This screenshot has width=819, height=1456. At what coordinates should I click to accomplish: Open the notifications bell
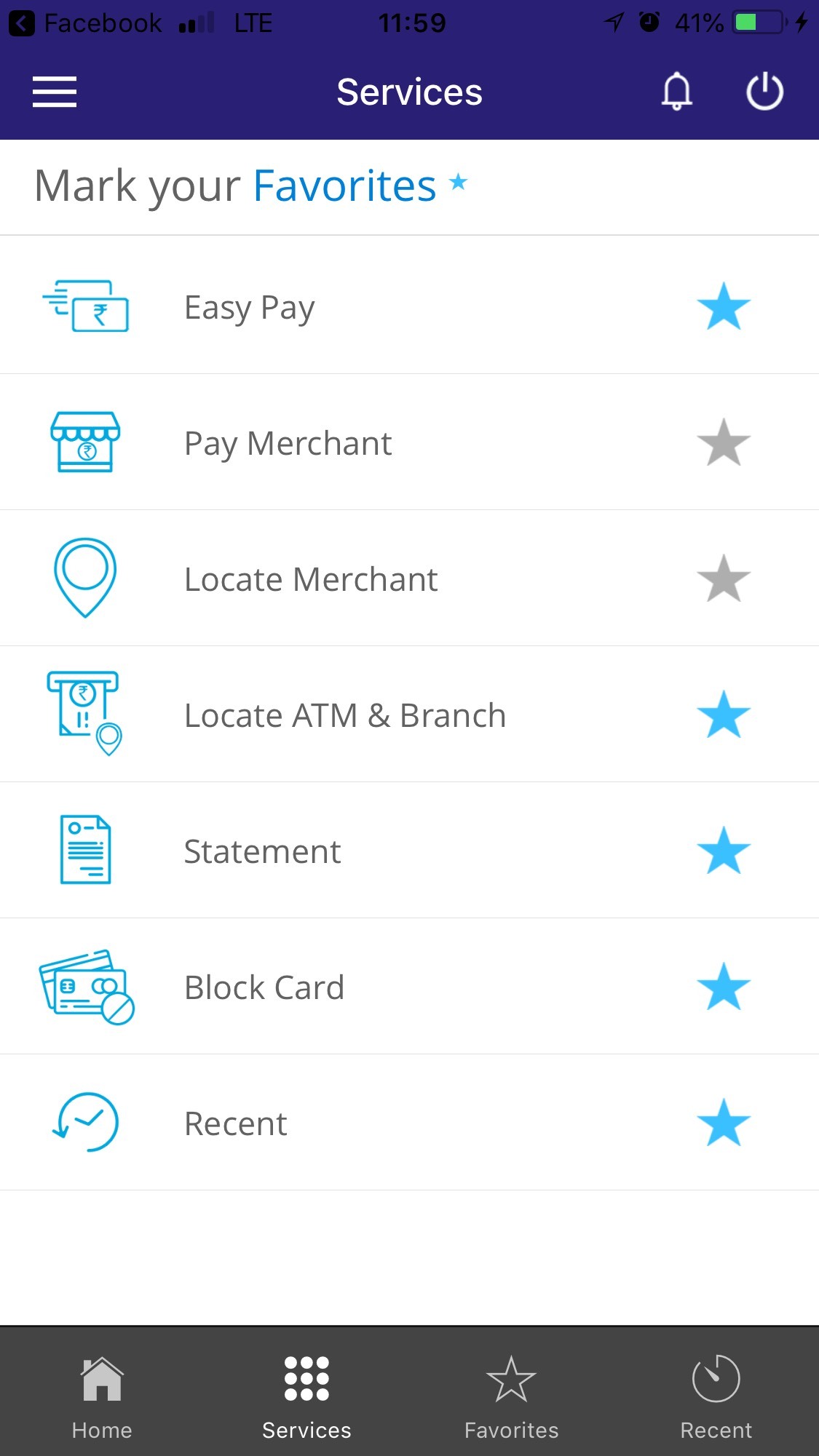(x=676, y=92)
